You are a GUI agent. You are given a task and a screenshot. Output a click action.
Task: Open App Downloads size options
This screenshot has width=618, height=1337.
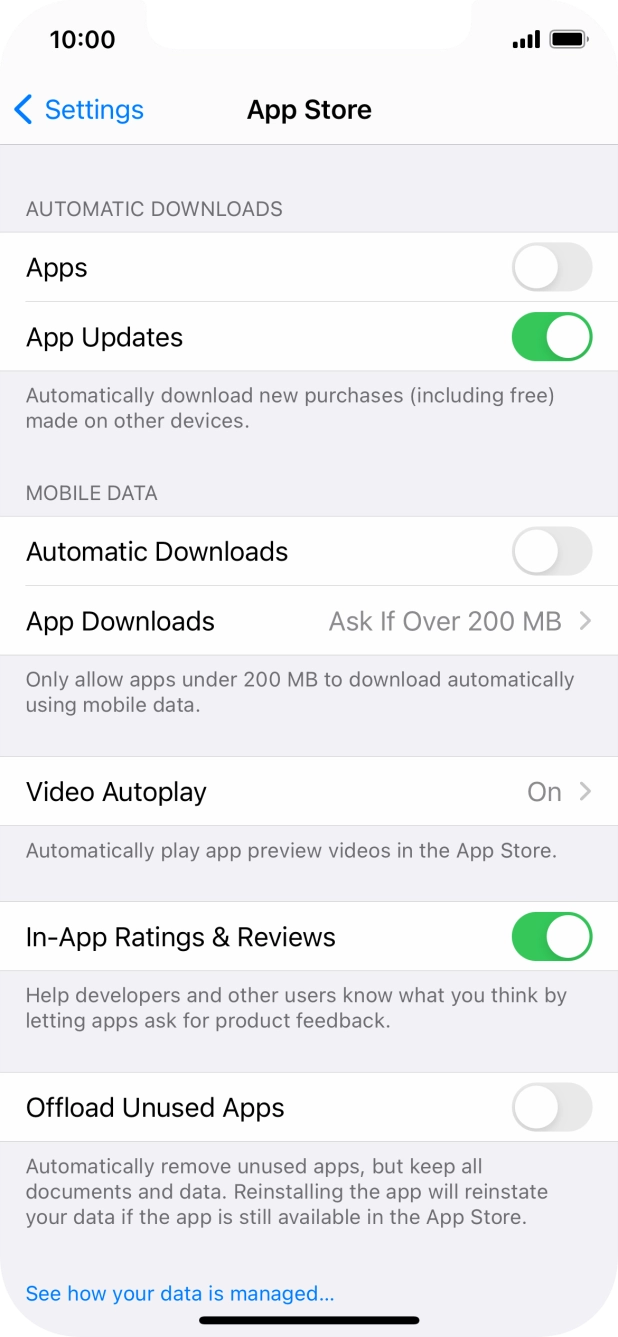click(x=309, y=621)
